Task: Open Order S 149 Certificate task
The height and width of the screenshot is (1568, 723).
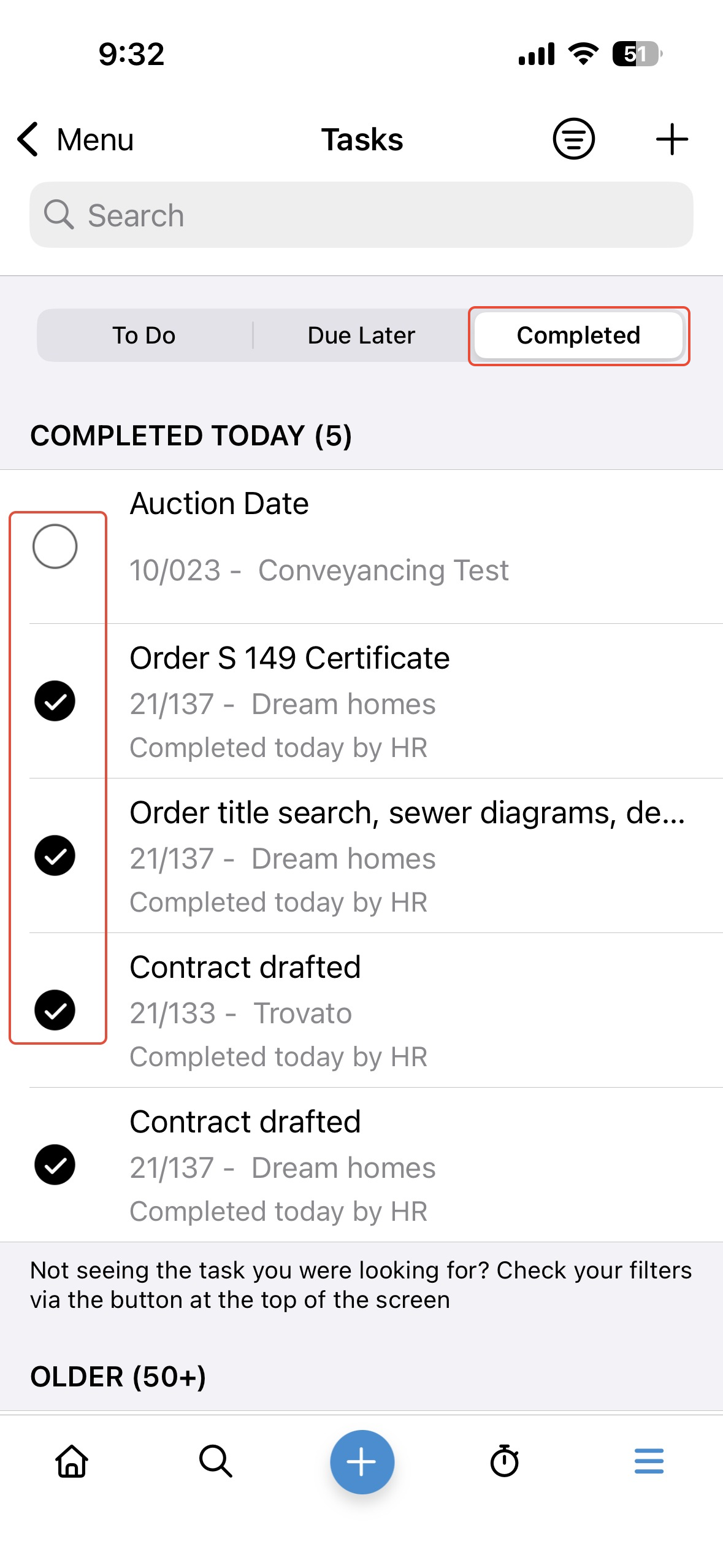Action: point(368,701)
